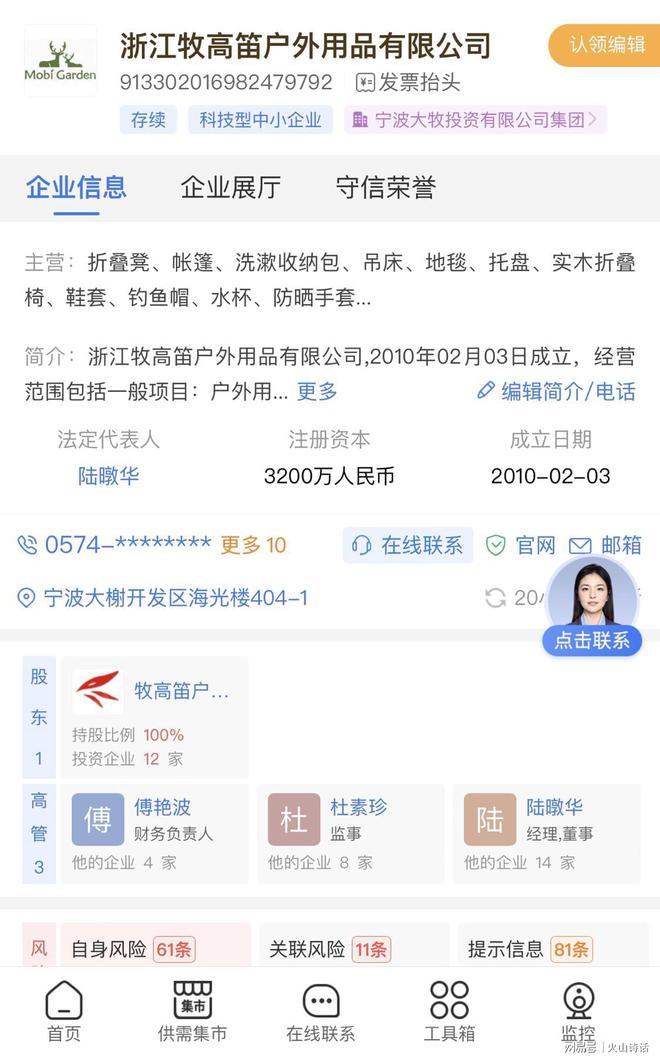
Task: Switch to the 守信荣誉 tab
Action: pyautogui.click(x=386, y=187)
